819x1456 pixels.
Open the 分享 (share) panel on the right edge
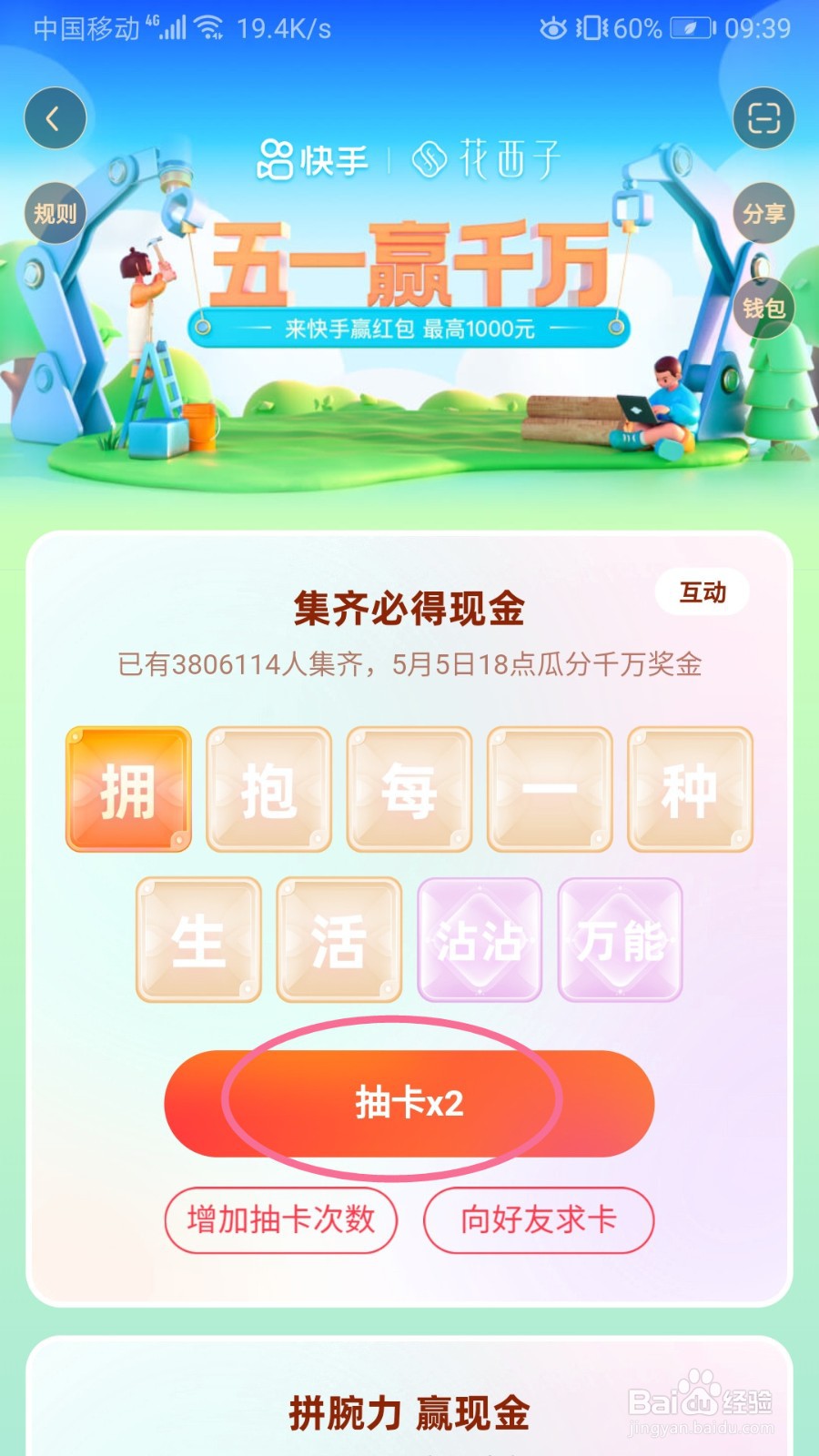click(x=766, y=214)
